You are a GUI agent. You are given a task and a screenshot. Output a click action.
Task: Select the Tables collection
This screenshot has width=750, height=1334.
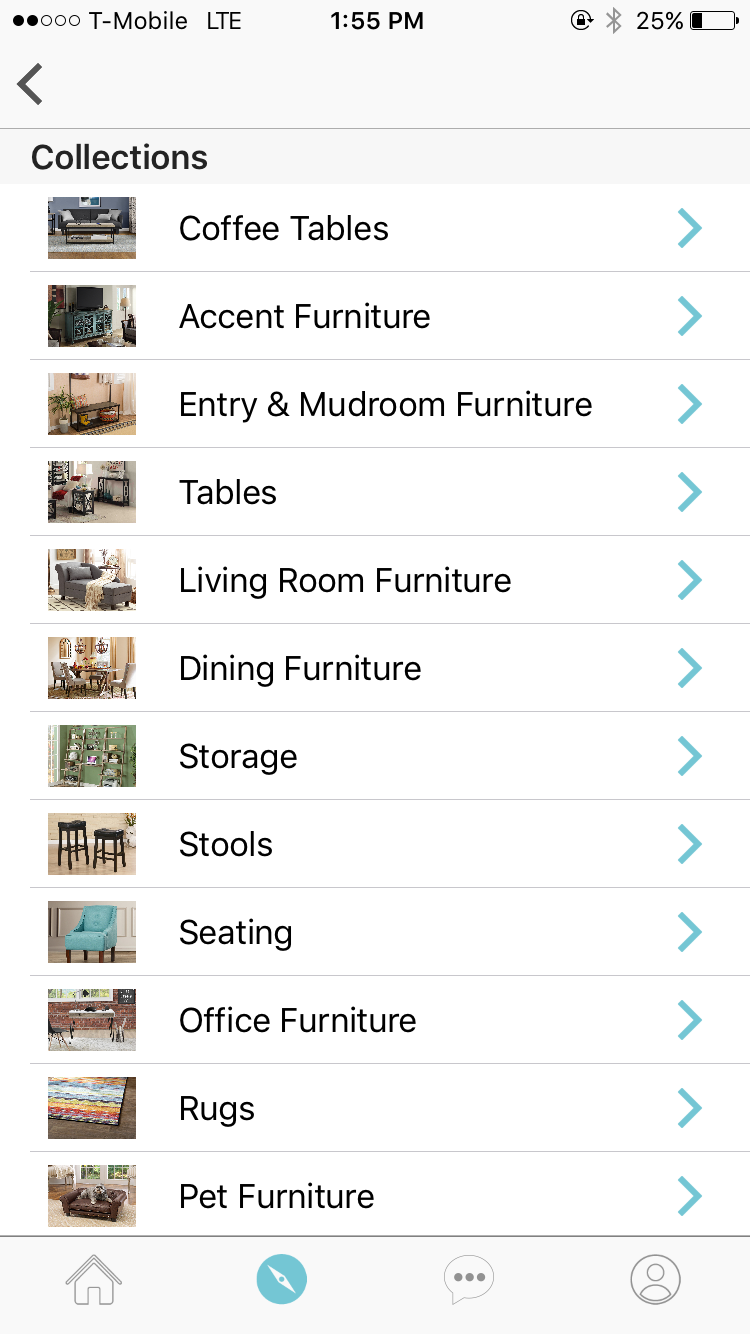228,492
